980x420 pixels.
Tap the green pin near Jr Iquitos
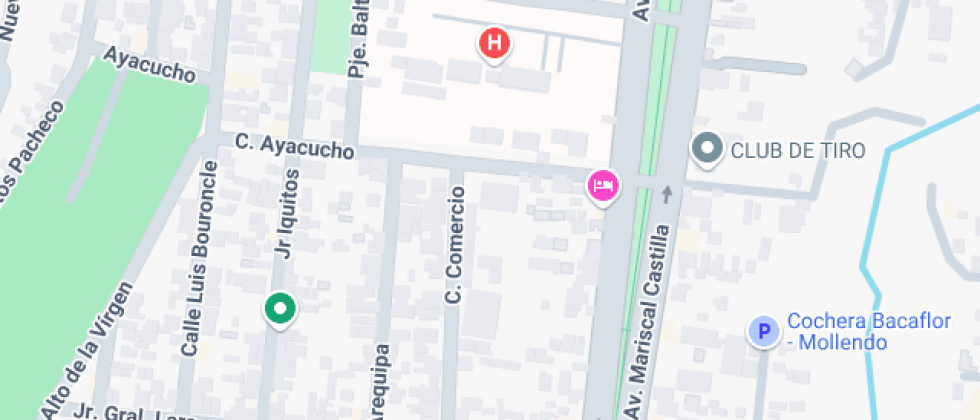coord(279,309)
